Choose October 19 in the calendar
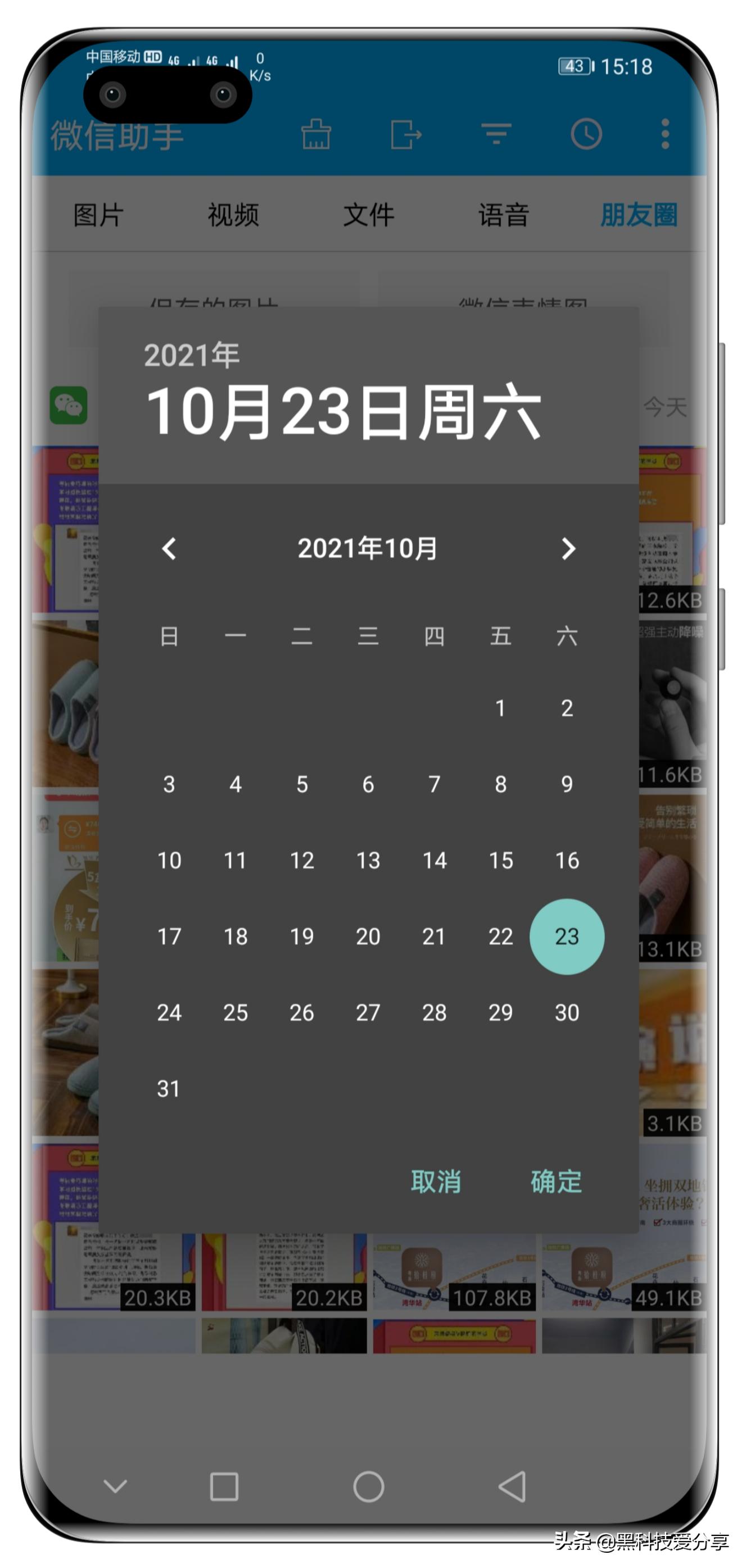 301,936
